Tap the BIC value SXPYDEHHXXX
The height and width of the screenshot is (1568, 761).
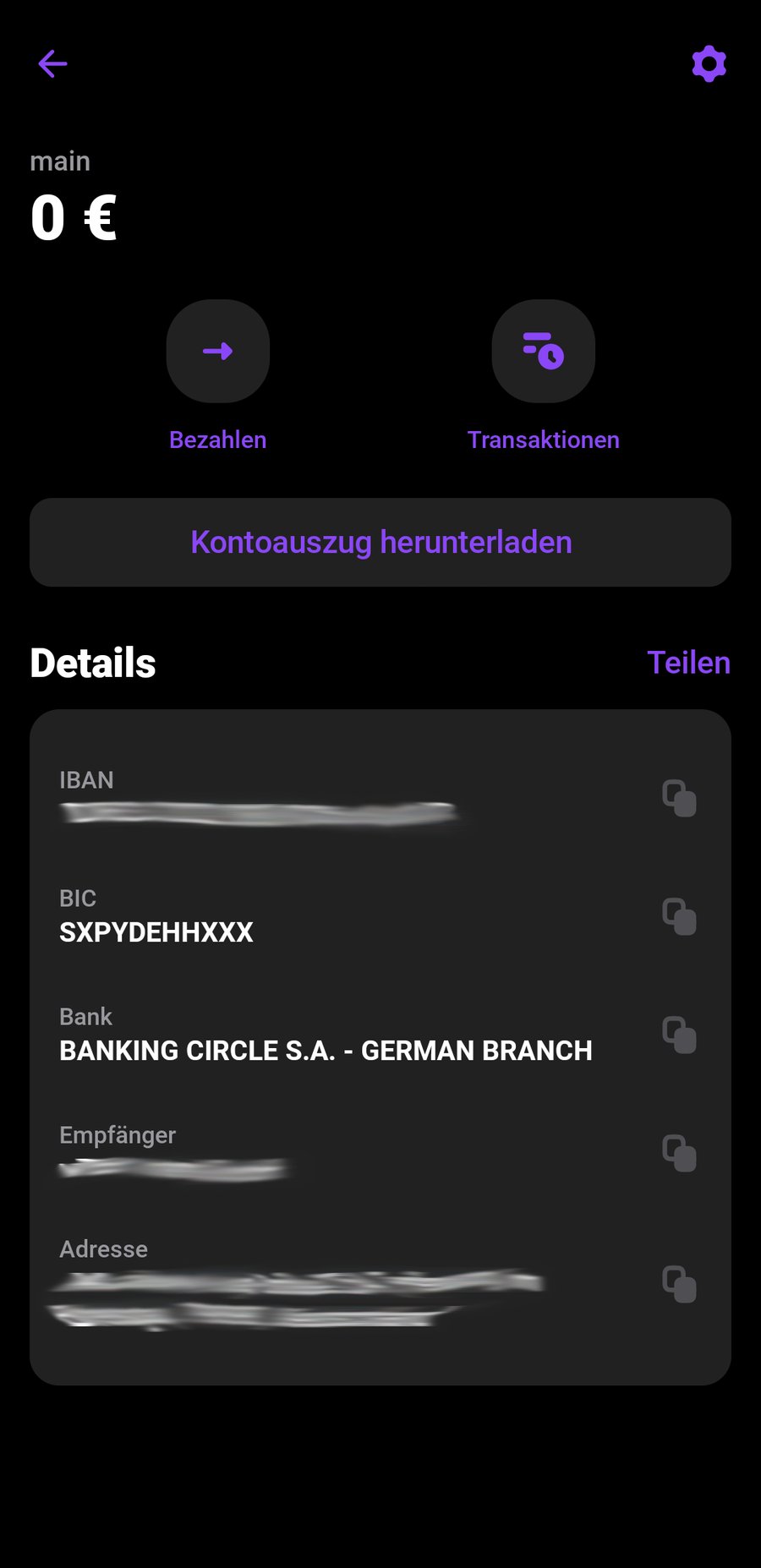point(156,932)
